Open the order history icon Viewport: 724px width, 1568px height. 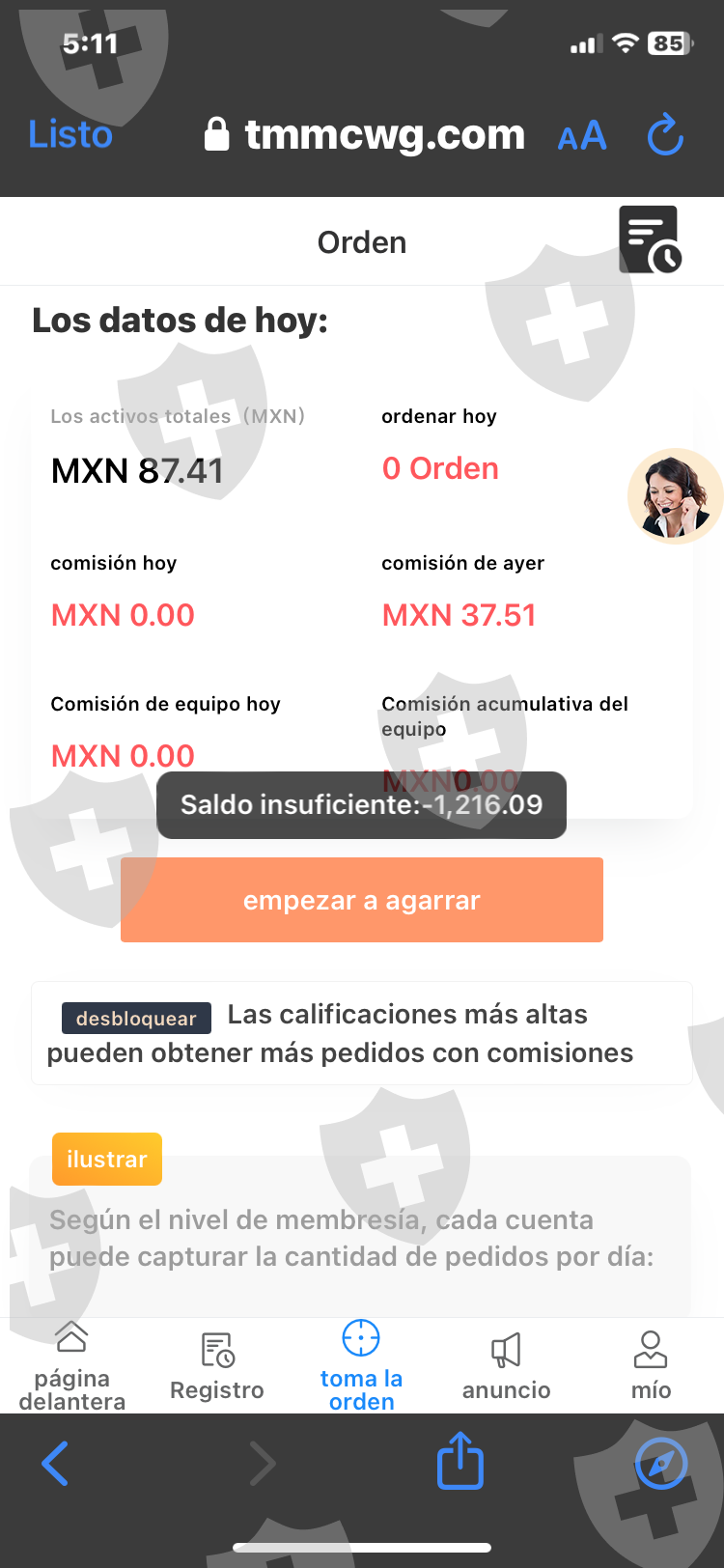coord(650,239)
